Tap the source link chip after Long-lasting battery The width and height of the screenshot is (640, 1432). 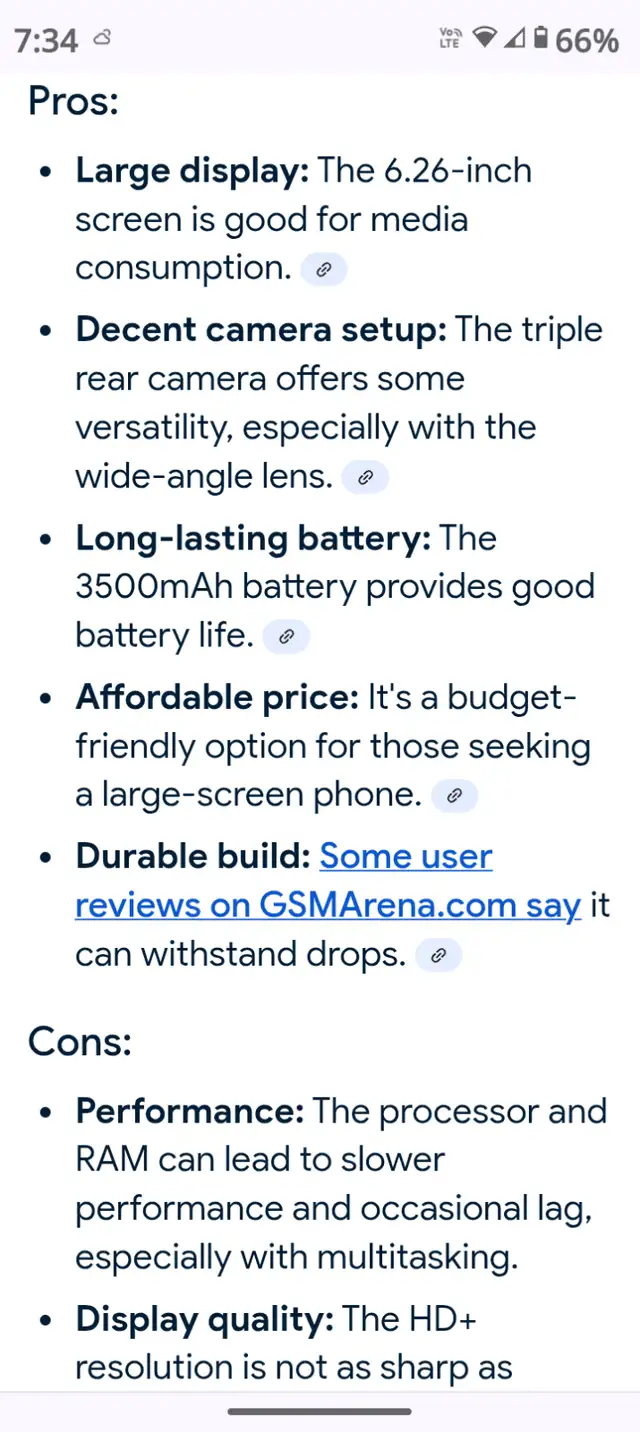[x=286, y=636]
